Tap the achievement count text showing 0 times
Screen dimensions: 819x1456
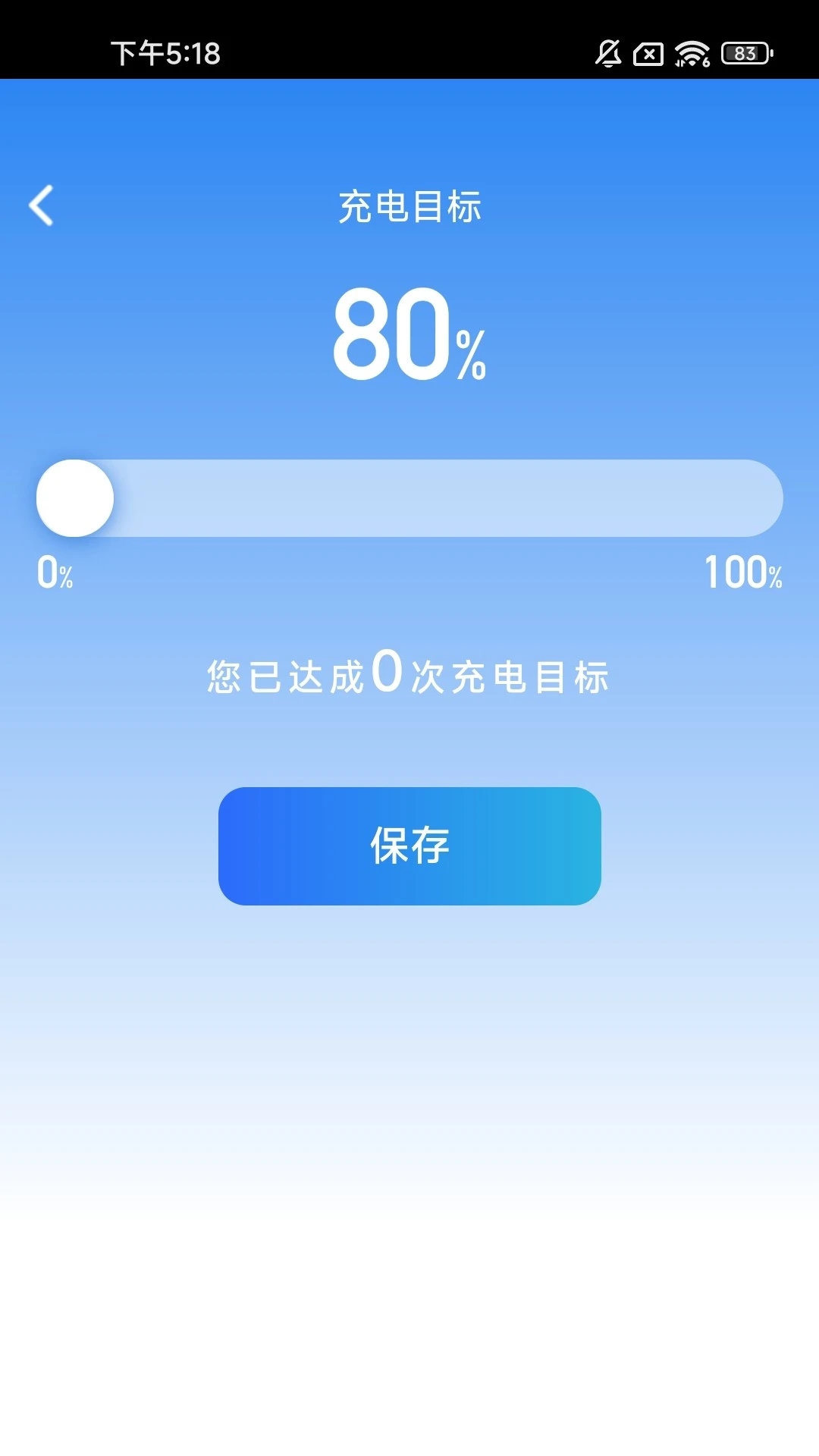(x=389, y=675)
